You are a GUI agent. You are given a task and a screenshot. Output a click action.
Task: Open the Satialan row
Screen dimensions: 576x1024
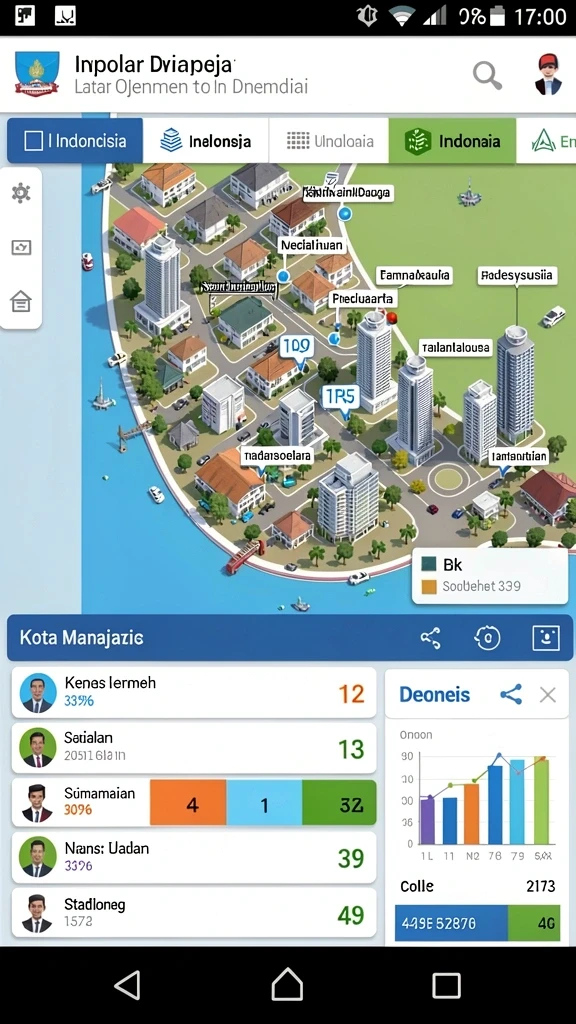(194, 748)
